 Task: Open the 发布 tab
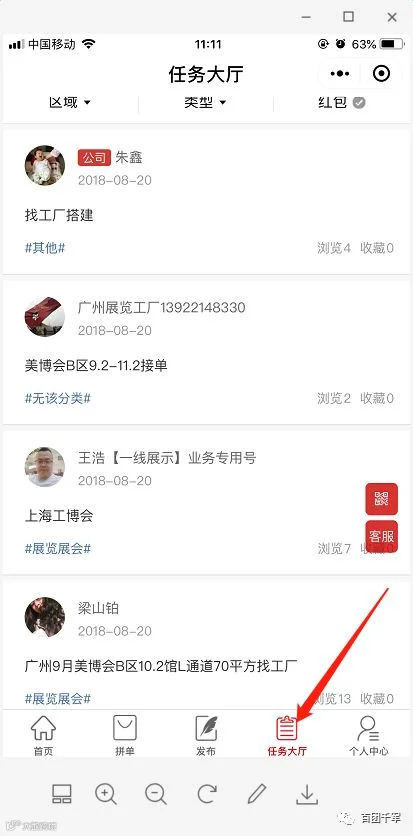206,735
